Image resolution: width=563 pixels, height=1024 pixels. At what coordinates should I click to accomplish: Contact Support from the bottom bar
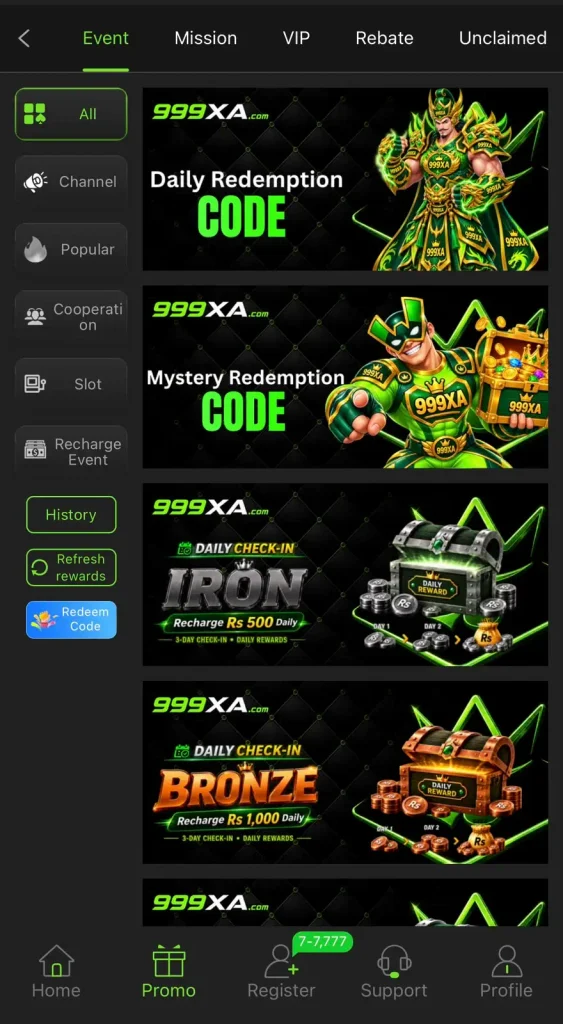point(394,972)
